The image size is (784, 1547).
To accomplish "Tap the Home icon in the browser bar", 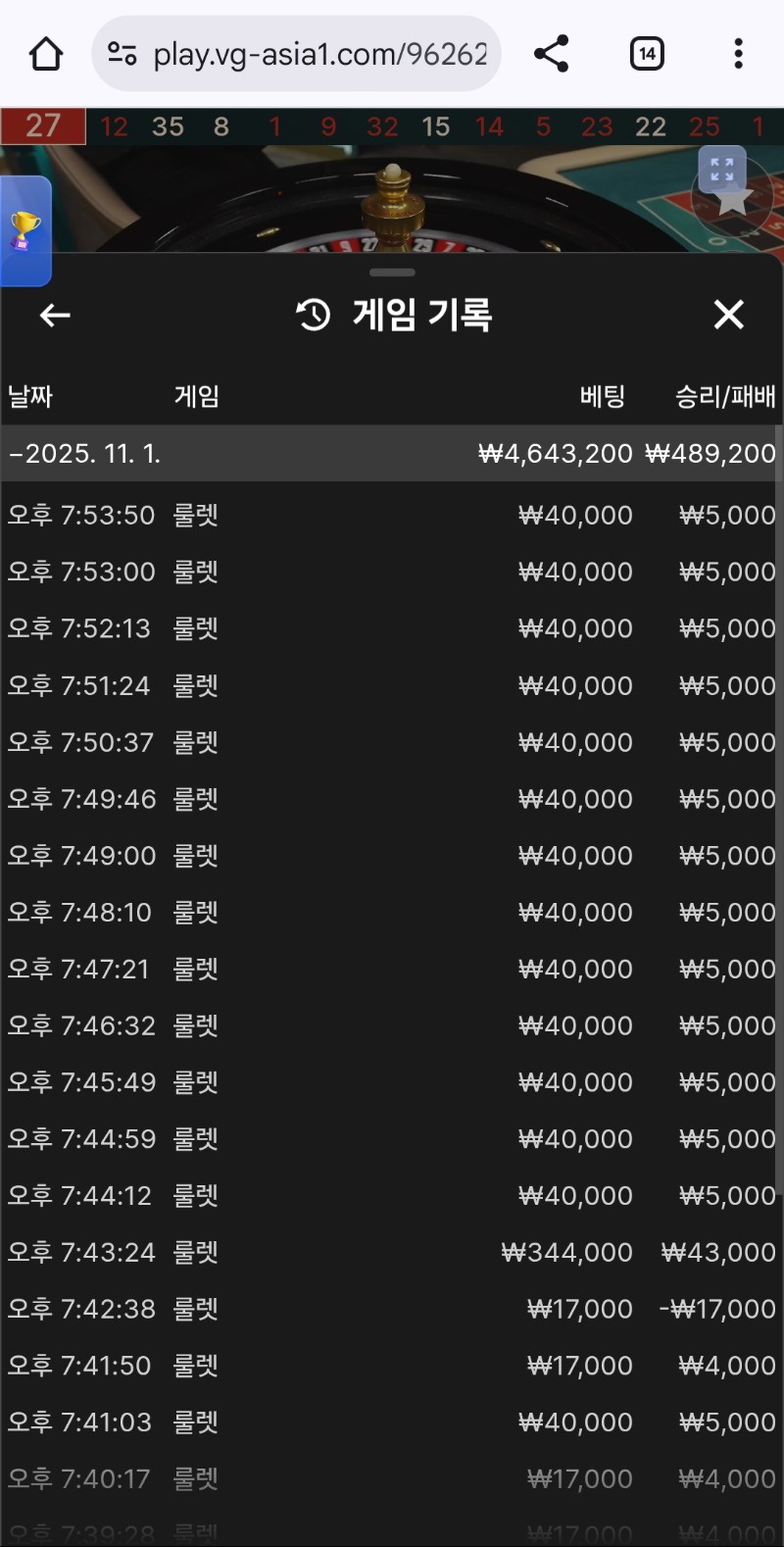I will tap(46, 52).
